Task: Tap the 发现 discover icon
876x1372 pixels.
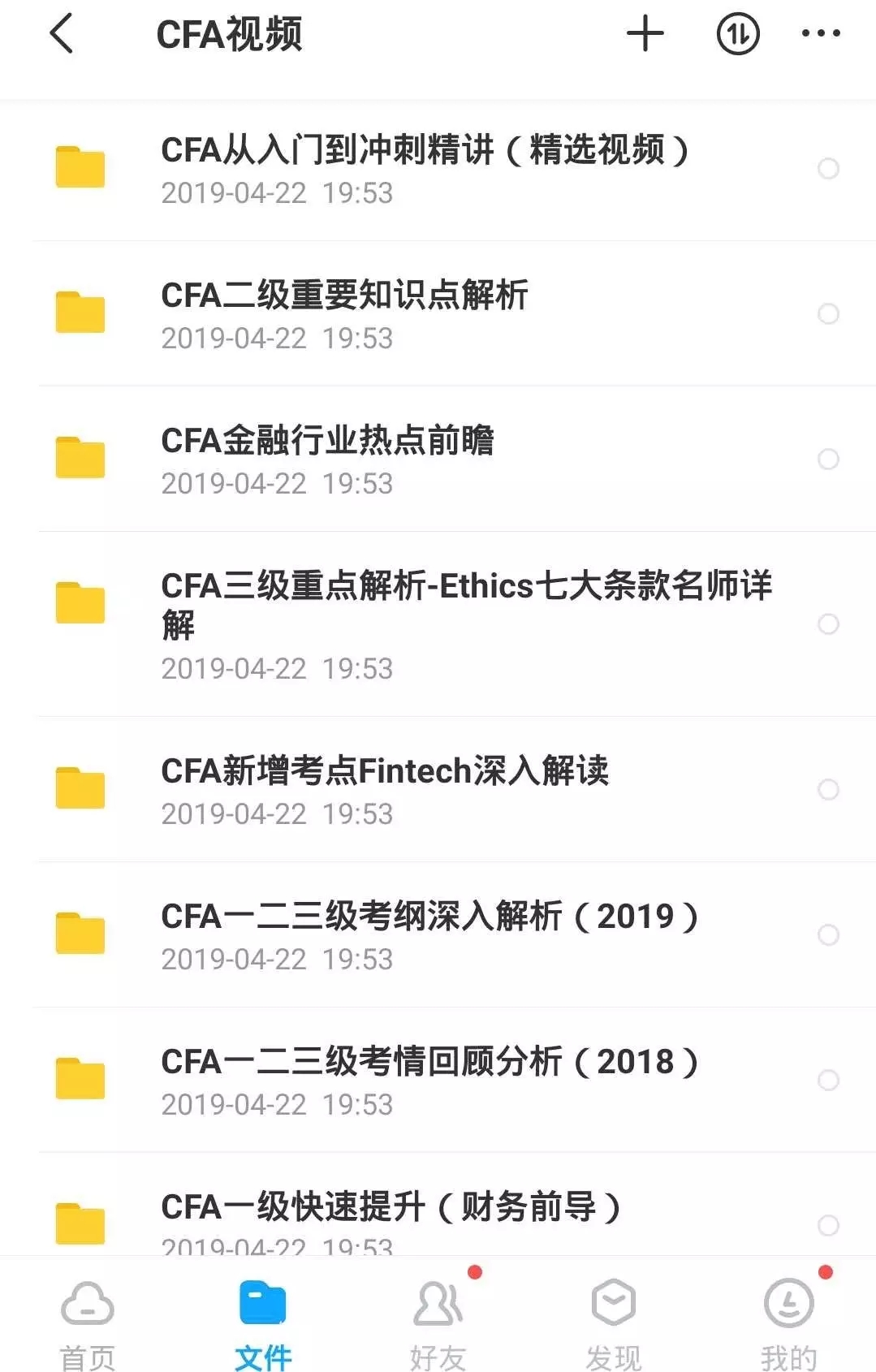Action: 613,1309
